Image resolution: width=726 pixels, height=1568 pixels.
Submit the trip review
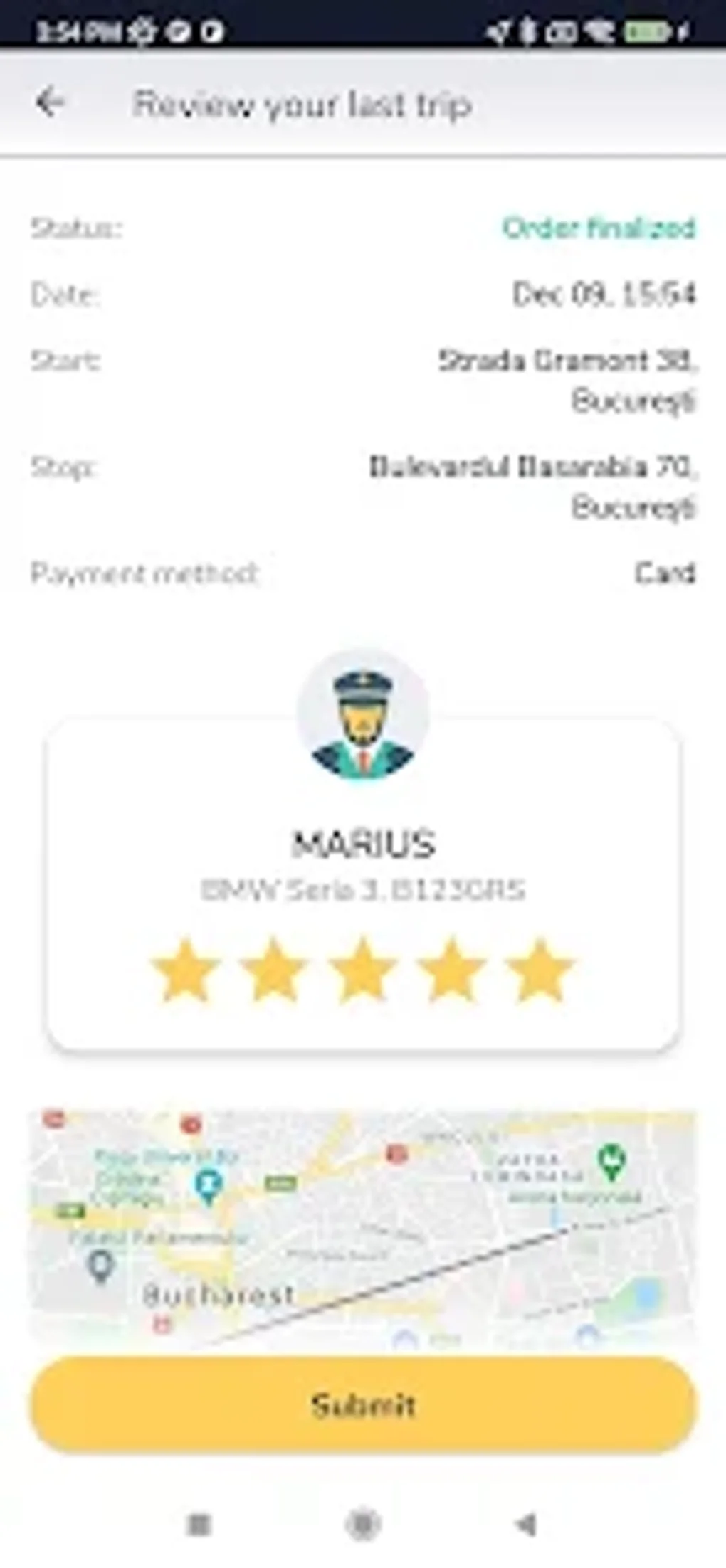(363, 1405)
